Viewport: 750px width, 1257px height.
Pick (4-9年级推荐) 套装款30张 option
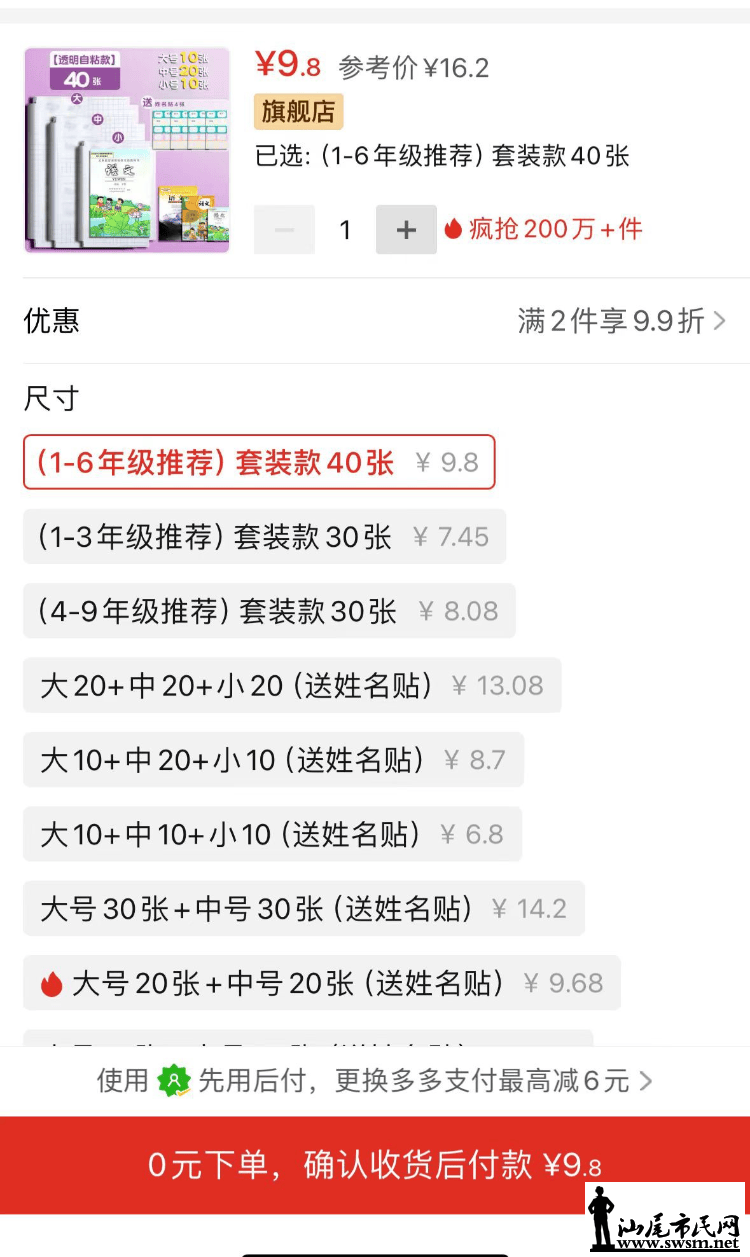269,611
